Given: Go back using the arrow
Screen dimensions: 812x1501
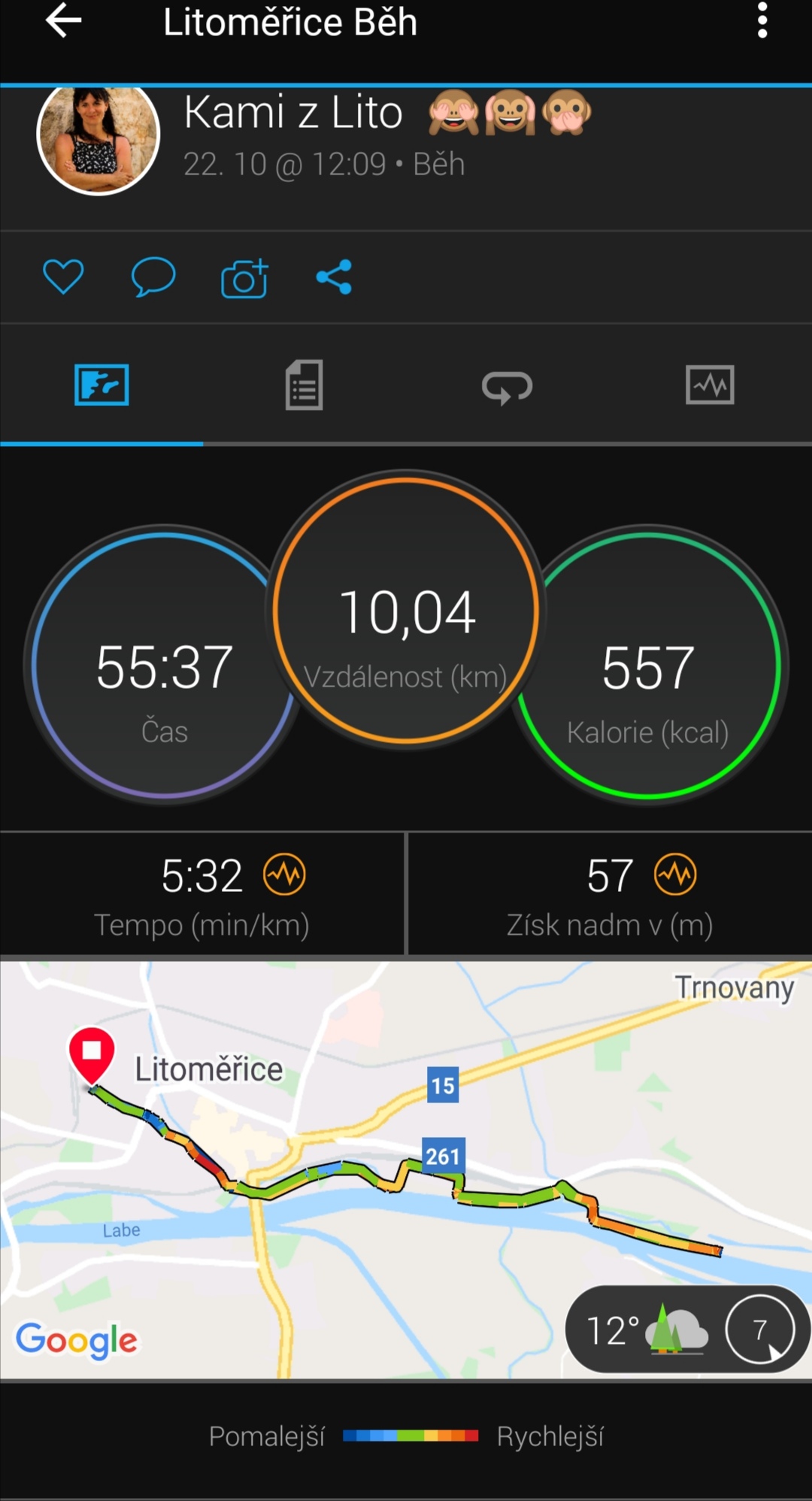Looking at the screenshot, I should coord(63,21).
